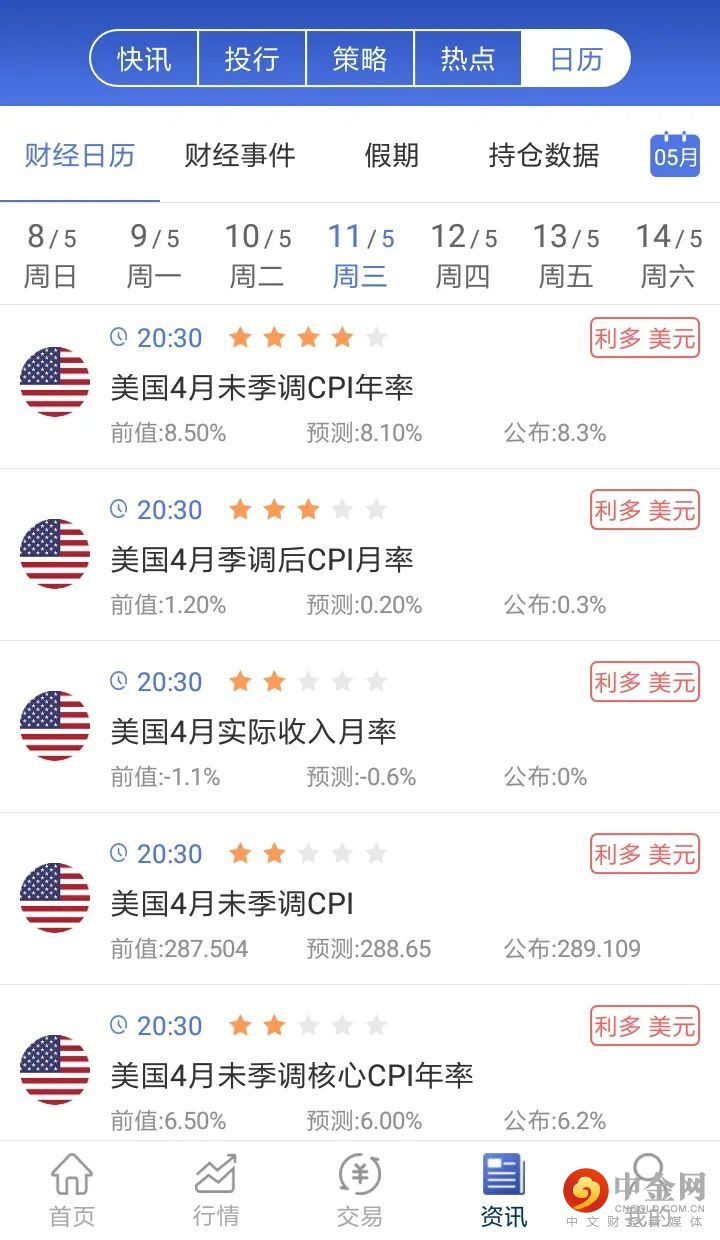The width and height of the screenshot is (720, 1240).
Task: Open the 财经事件 tab
Action: 240,156
